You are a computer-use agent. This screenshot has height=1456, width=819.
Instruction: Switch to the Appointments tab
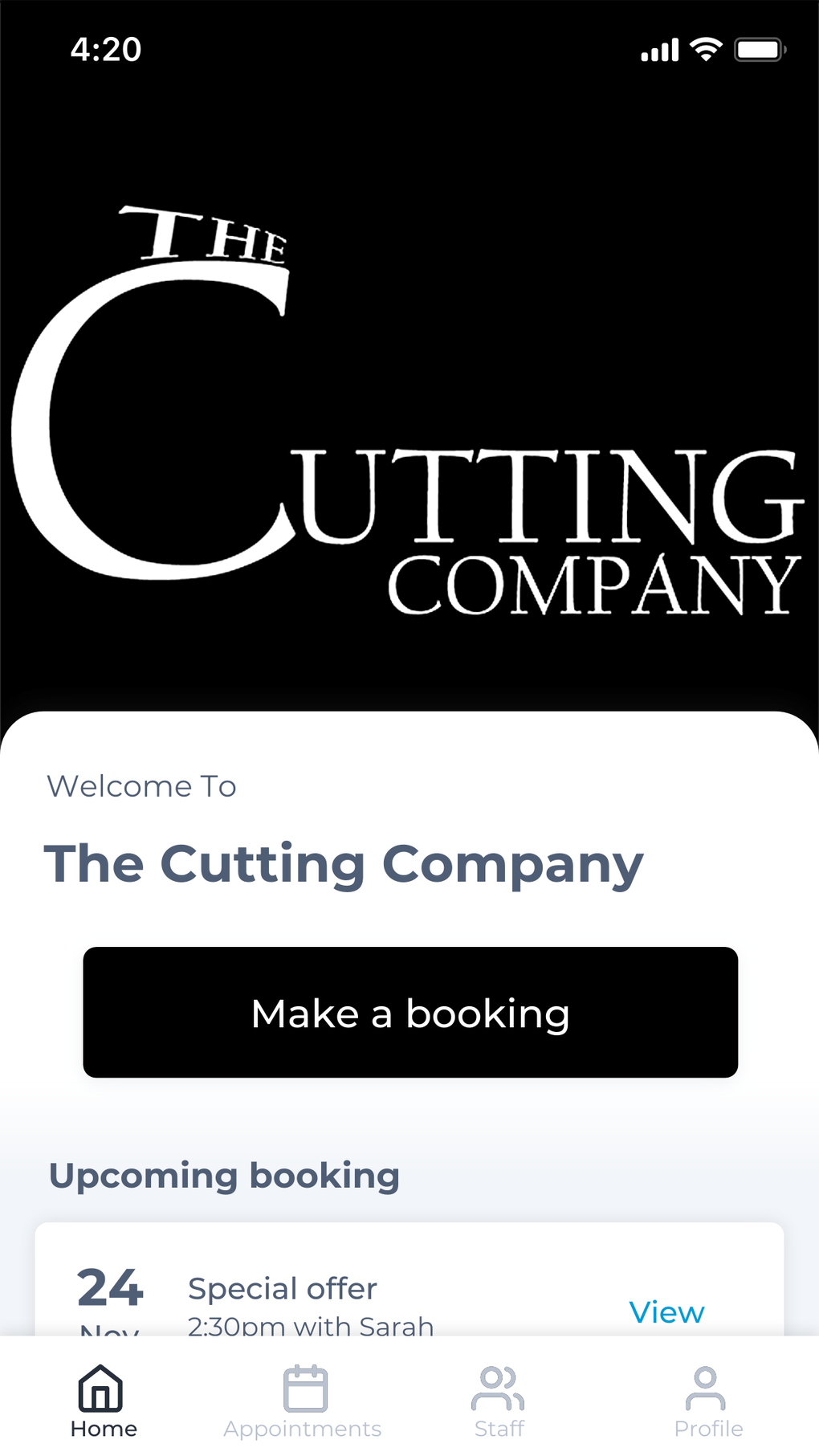click(303, 1427)
